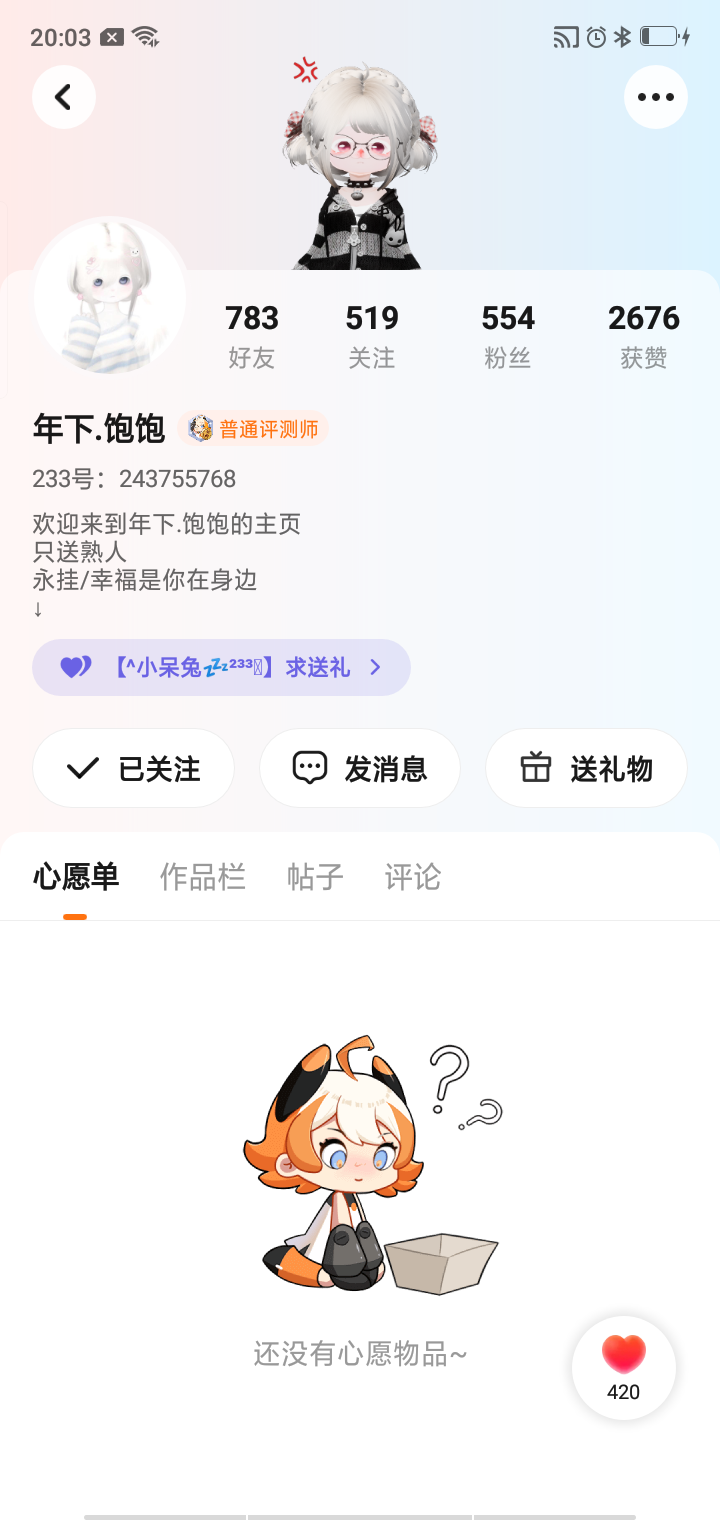Open the 783 好友 friends list
This screenshot has height=1520, width=720.
pyautogui.click(x=251, y=336)
